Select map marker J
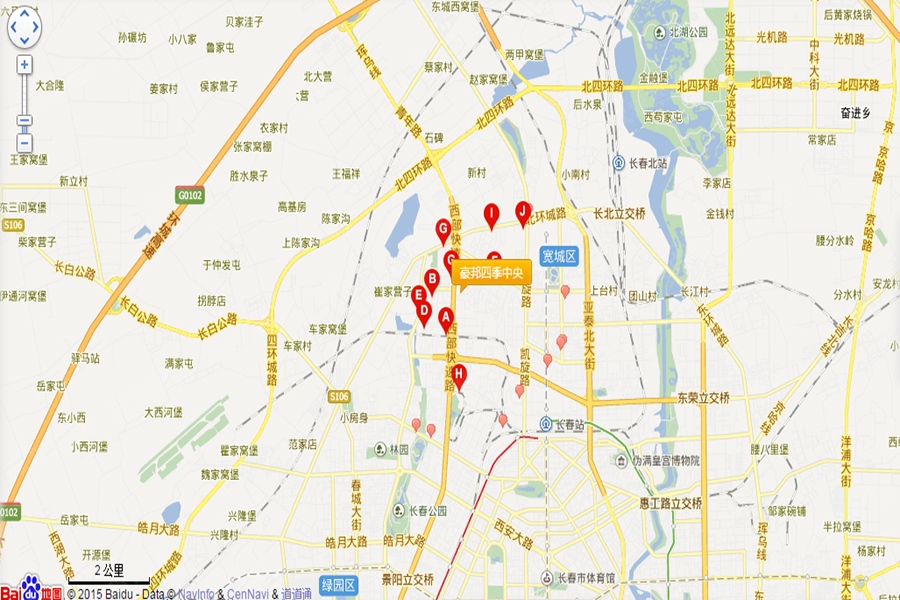 coord(522,211)
